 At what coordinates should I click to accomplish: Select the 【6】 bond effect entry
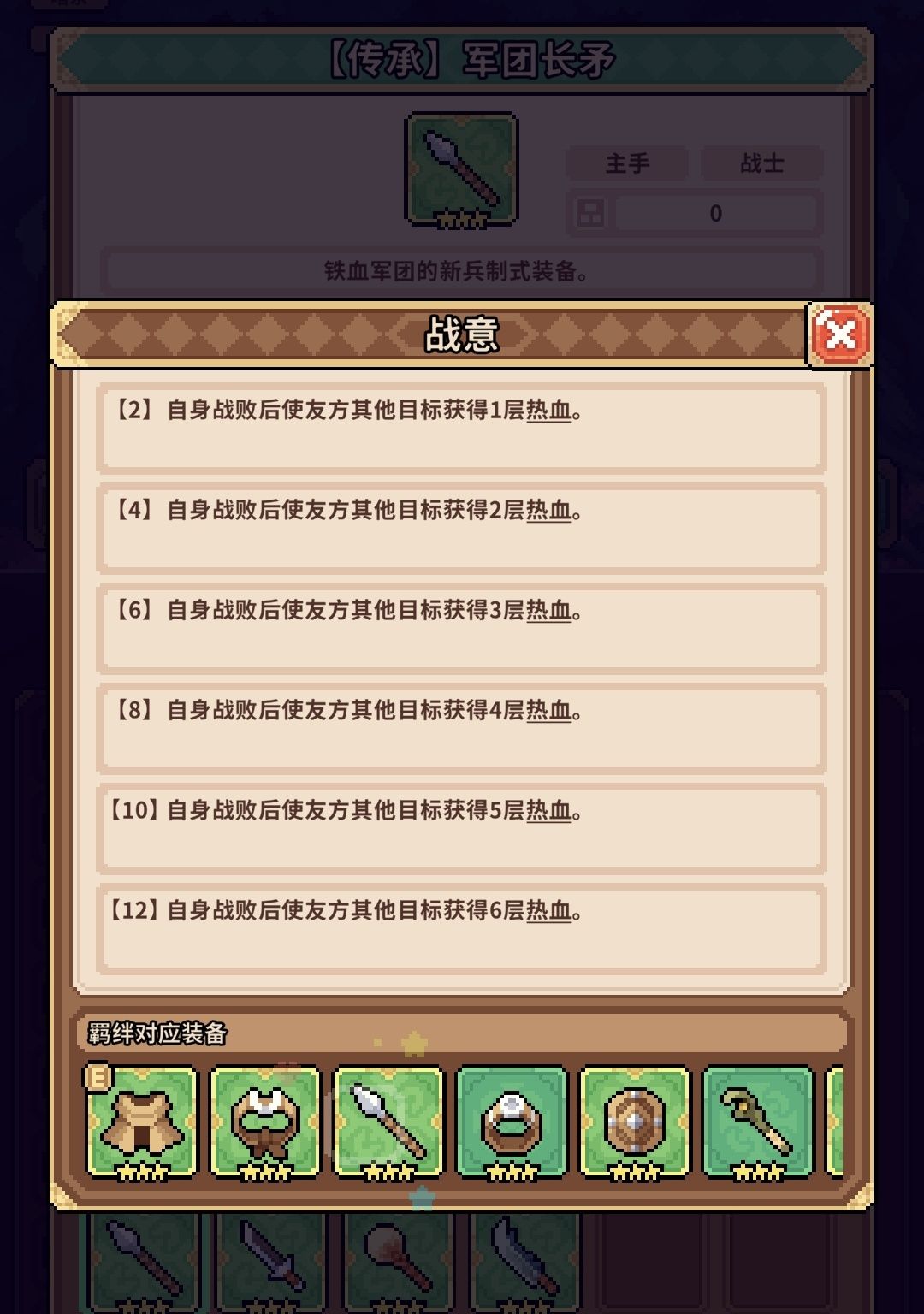[462, 629]
